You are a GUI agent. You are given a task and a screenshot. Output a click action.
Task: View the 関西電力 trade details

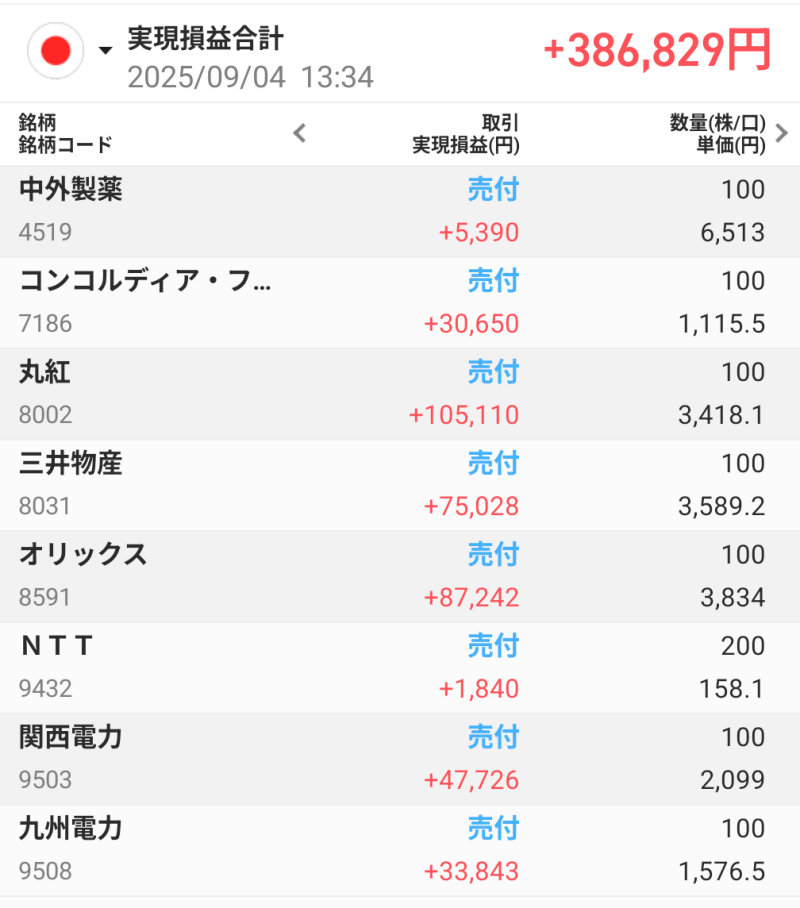coord(400,759)
